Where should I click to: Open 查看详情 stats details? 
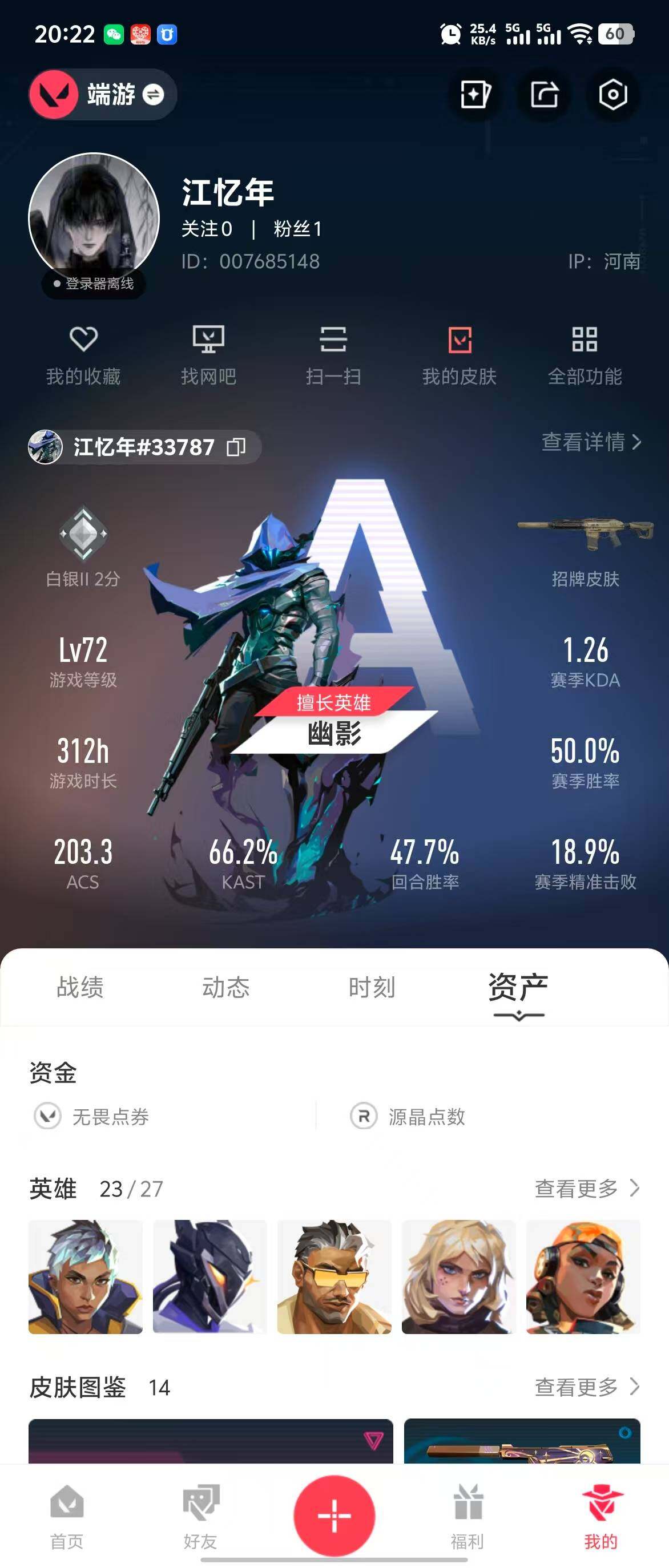591,442
